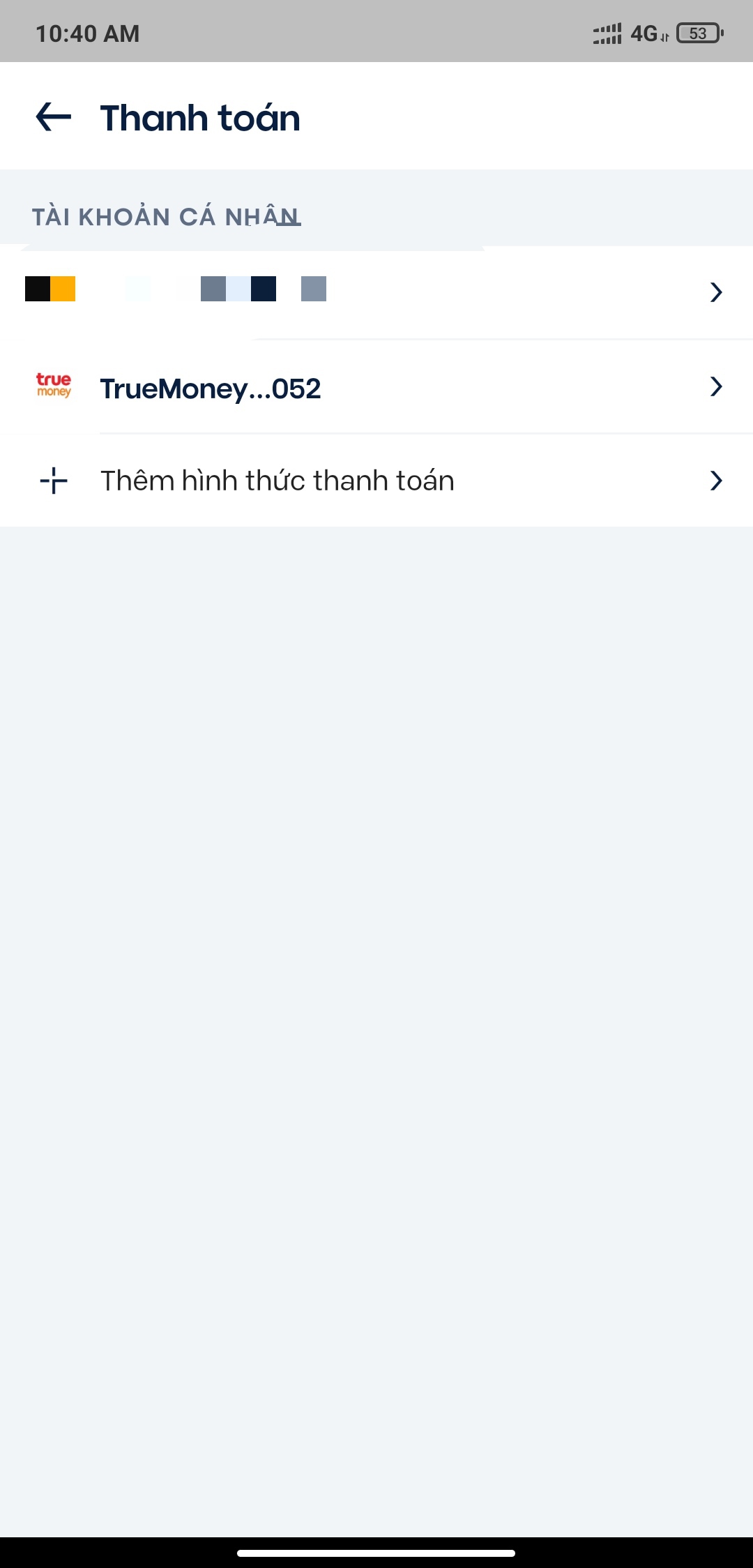The image size is (753, 1568).
Task: Open the TrueMoney...052 payment method
Action: pyautogui.click(x=376, y=388)
